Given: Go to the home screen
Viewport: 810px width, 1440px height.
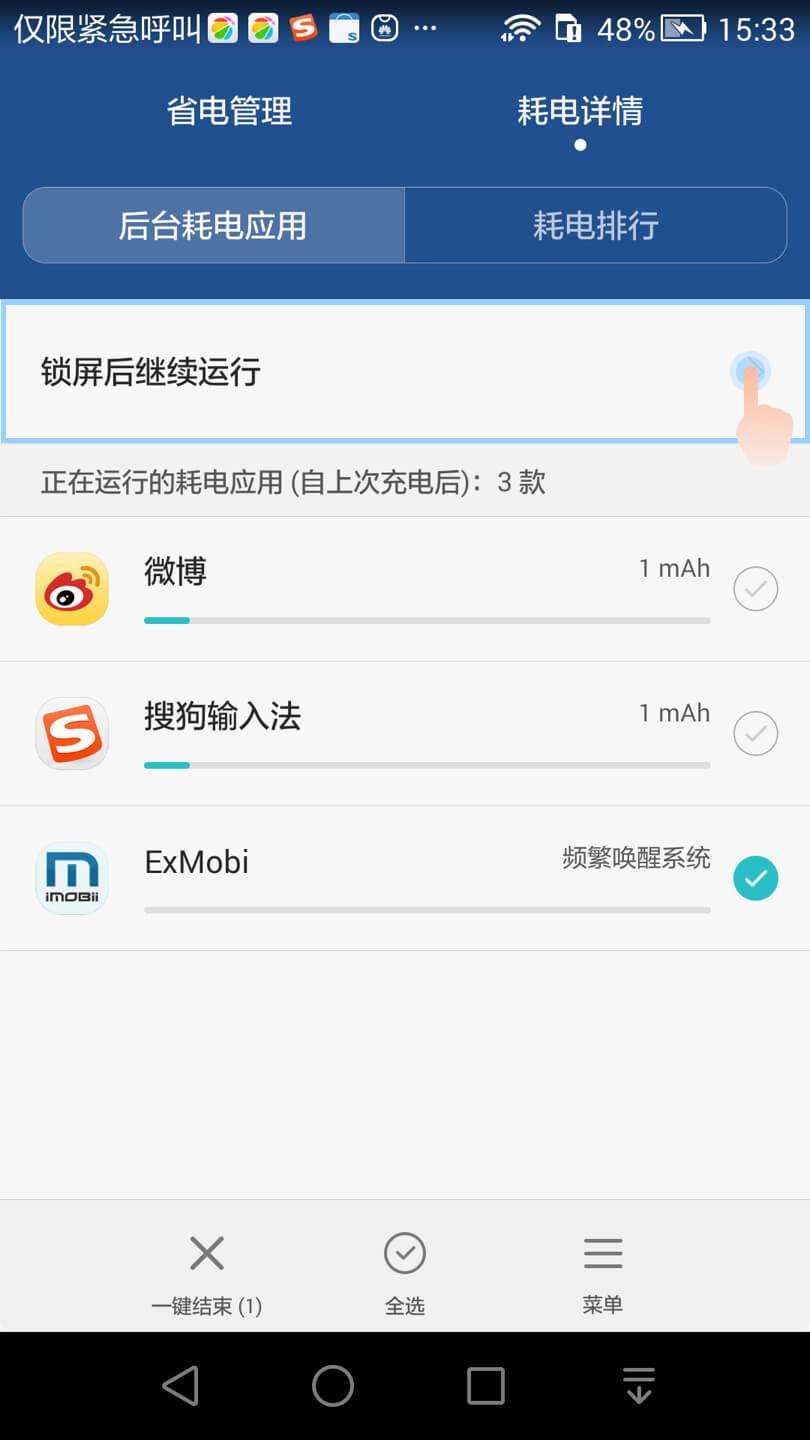Looking at the screenshot, I should [333, 1386].
